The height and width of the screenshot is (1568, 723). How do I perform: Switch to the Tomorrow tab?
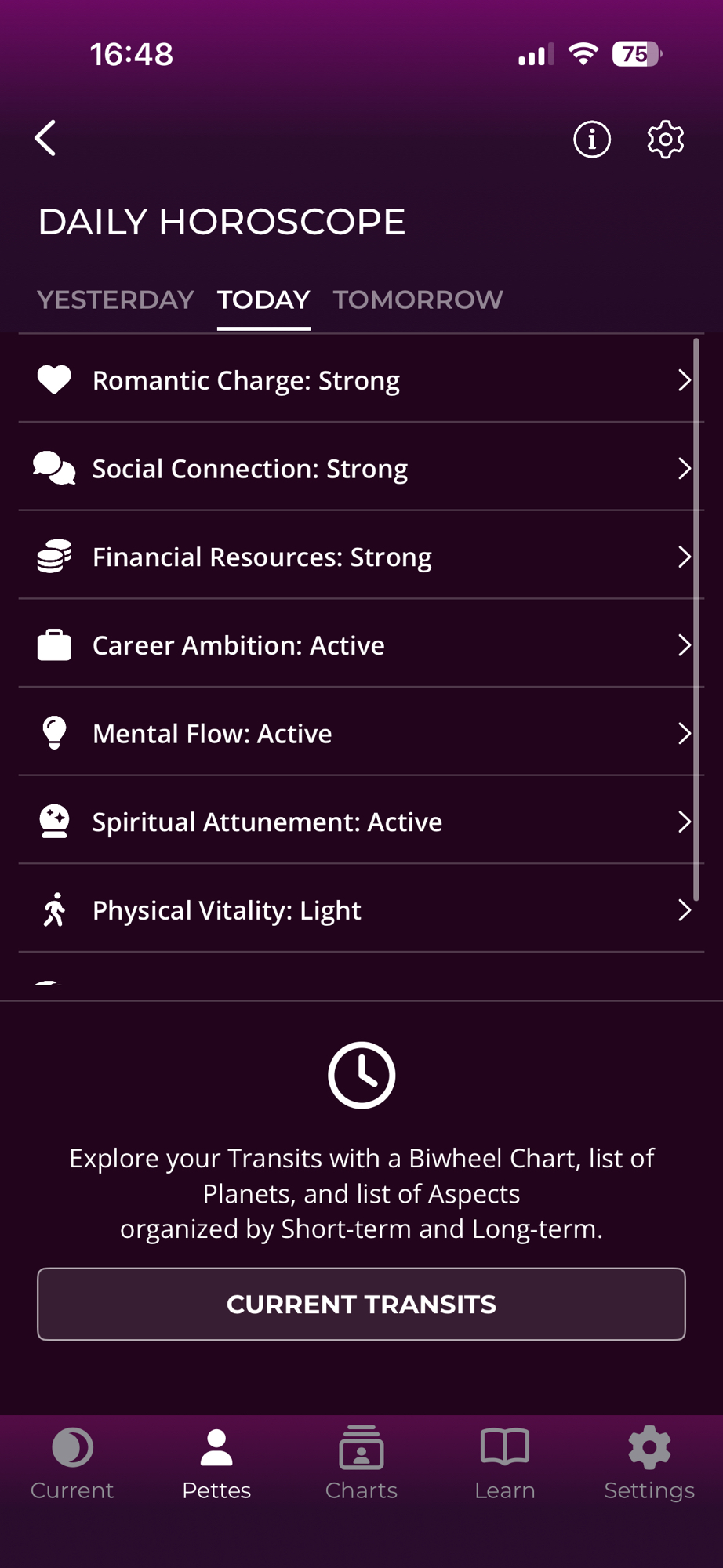(418, 299)
